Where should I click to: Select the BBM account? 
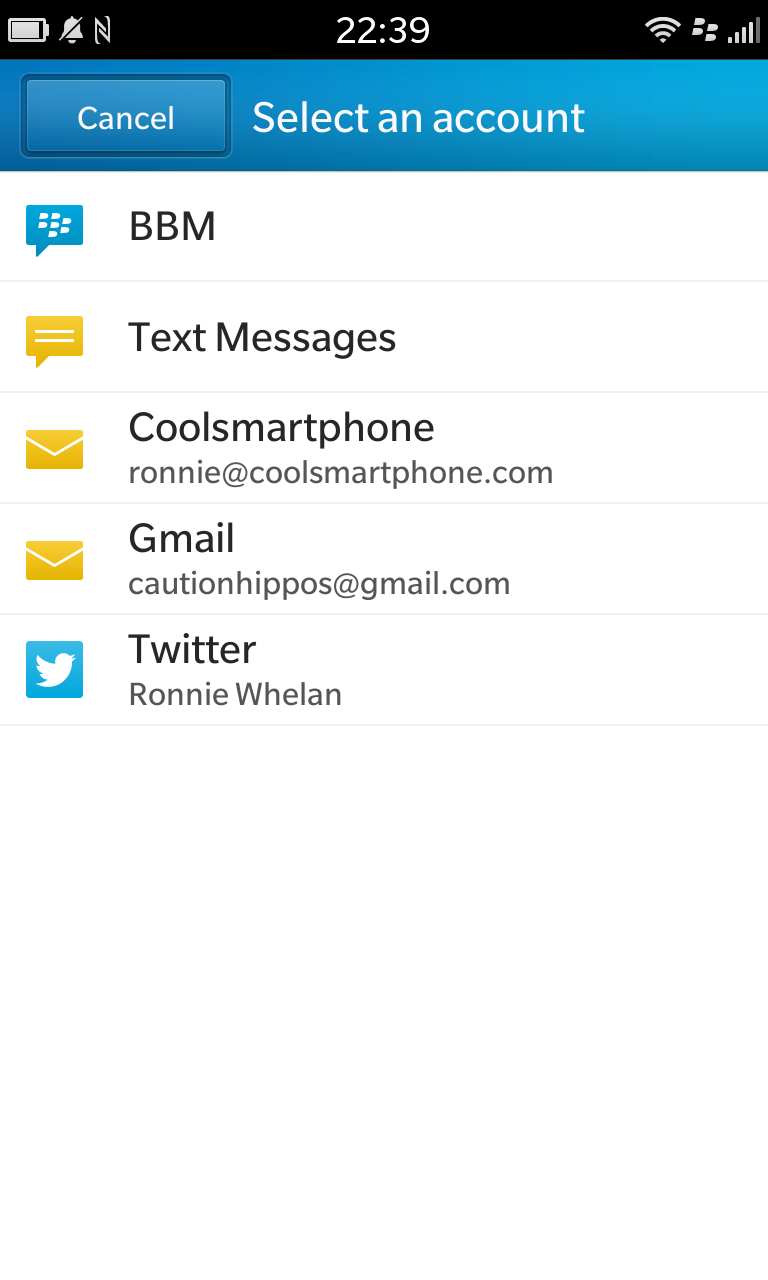[x=384, y=227]
